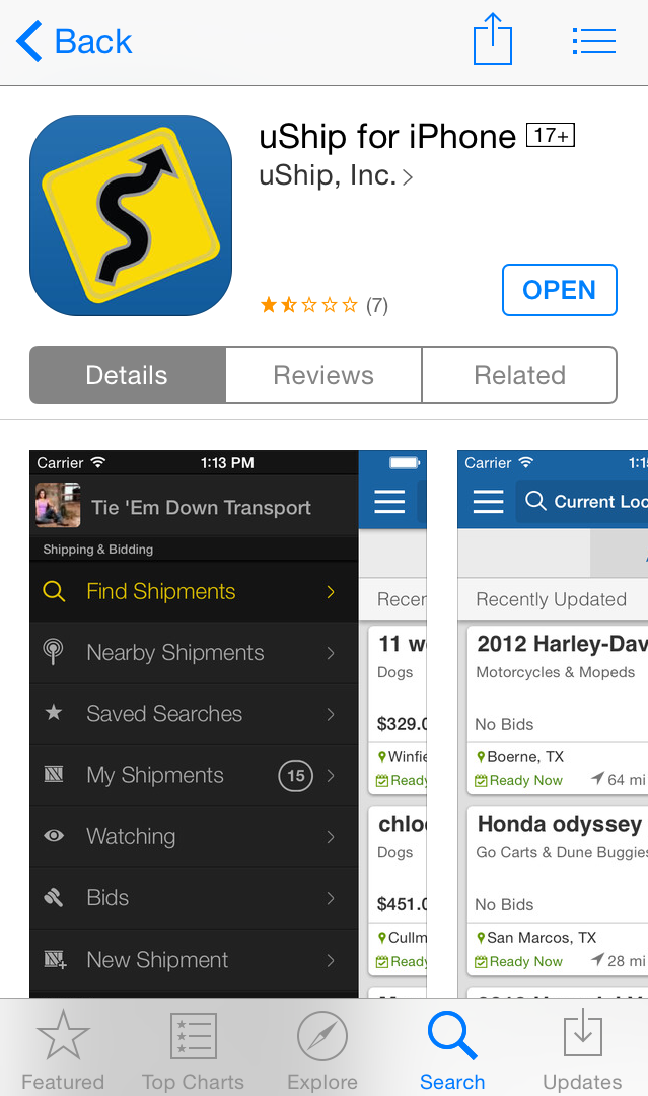The image size is (648, 1096).
Task: View the first app screenshot
Action: [228, 724]
